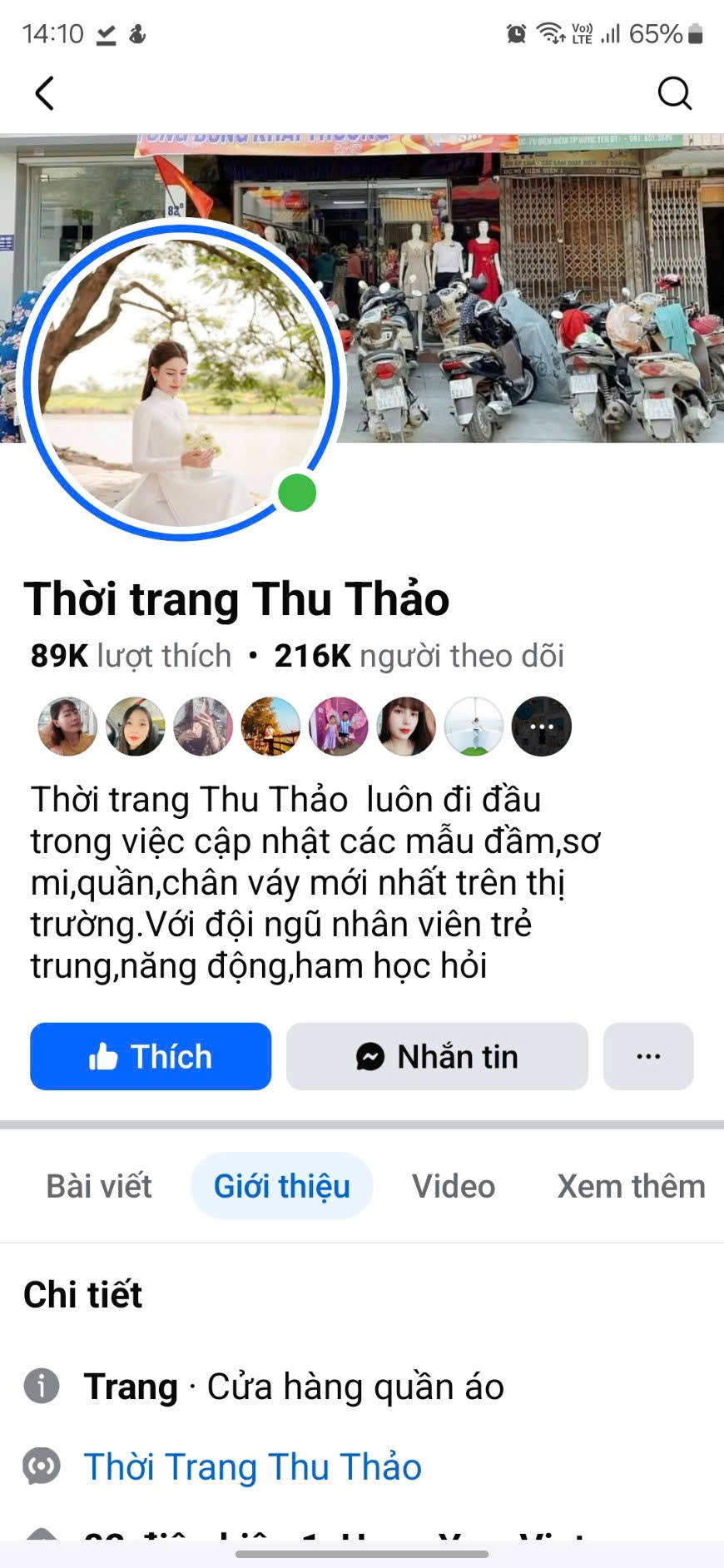724x1568 pixels.
Task: Switch to the Video tab
Action: point(454,1186)
